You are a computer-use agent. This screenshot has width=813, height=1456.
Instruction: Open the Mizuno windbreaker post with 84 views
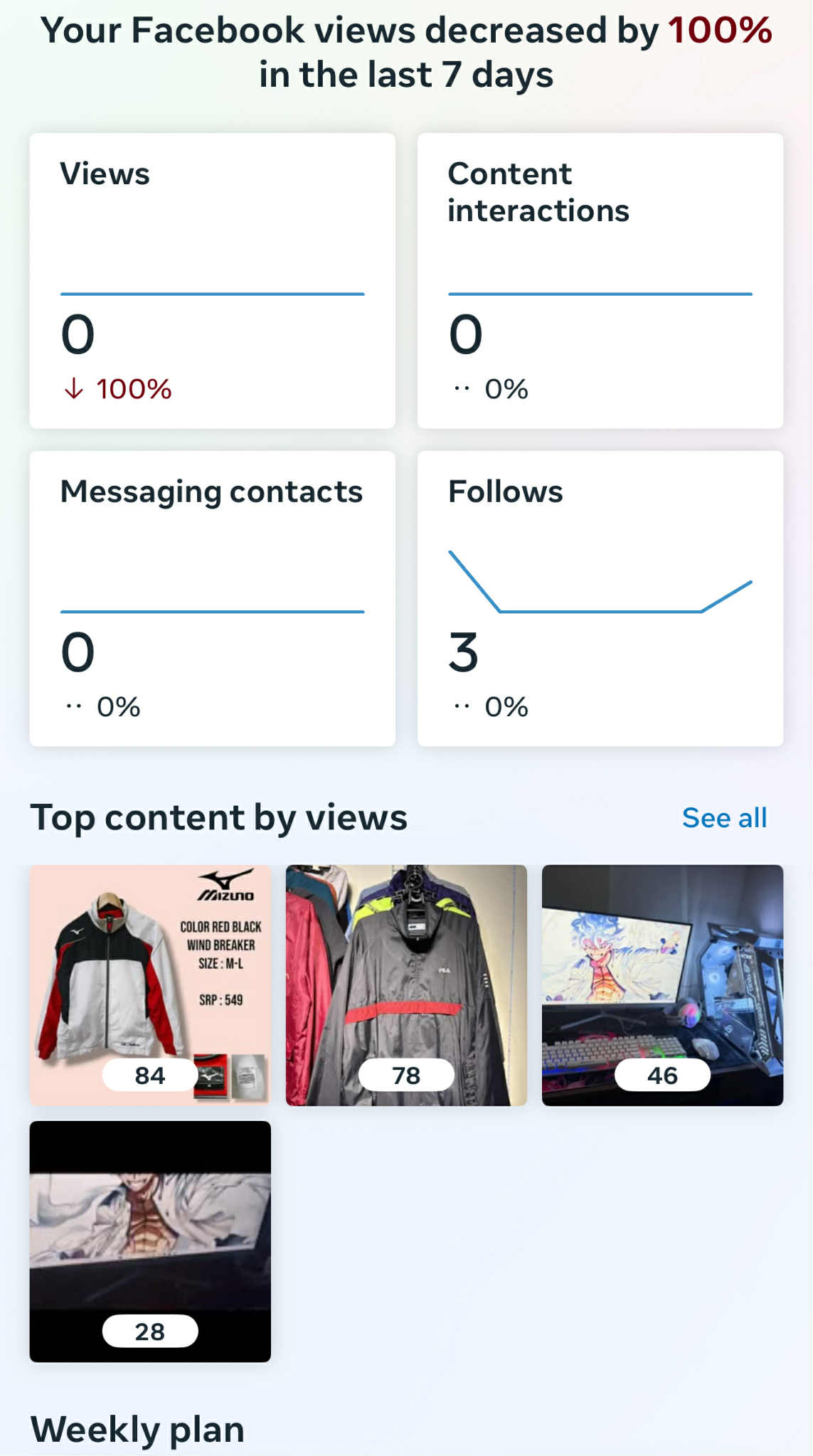point(150,984)
